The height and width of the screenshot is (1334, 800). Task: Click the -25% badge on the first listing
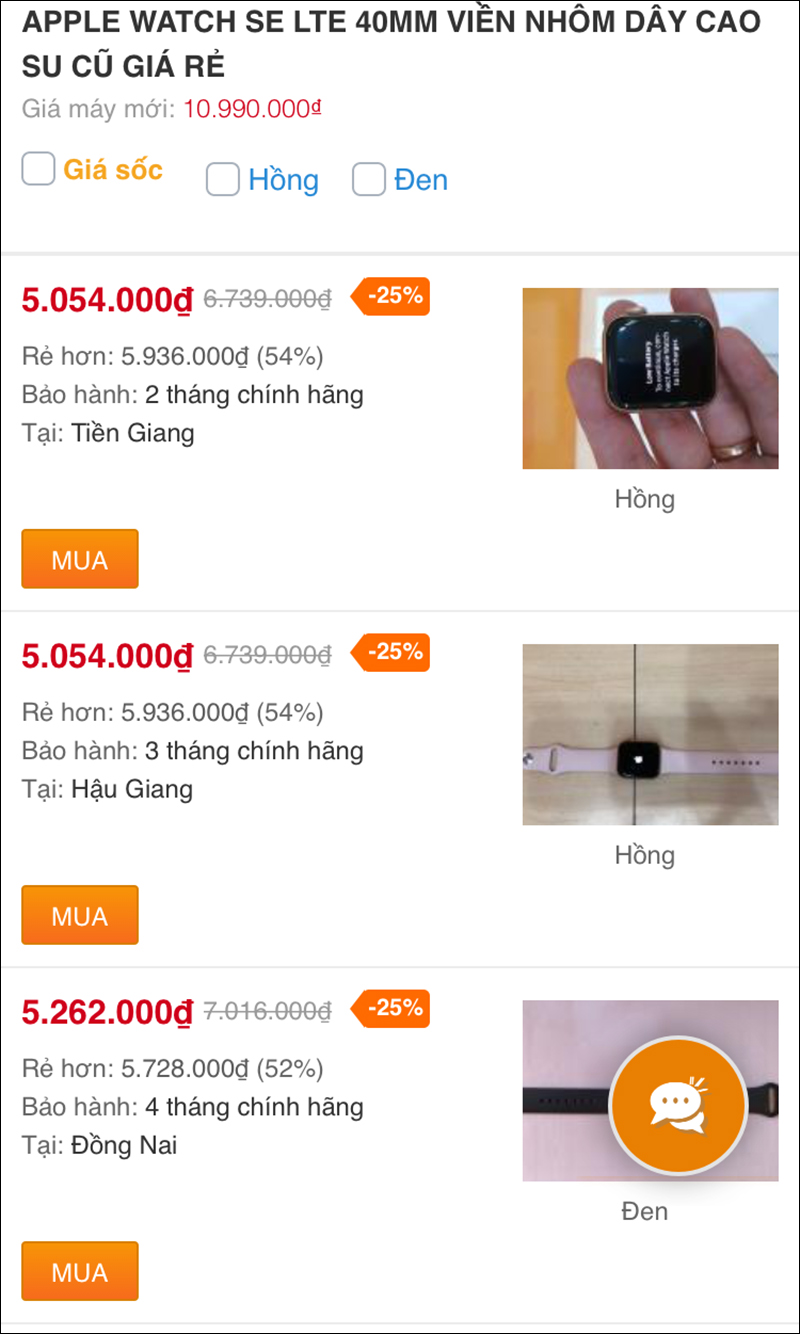point(389,297)
